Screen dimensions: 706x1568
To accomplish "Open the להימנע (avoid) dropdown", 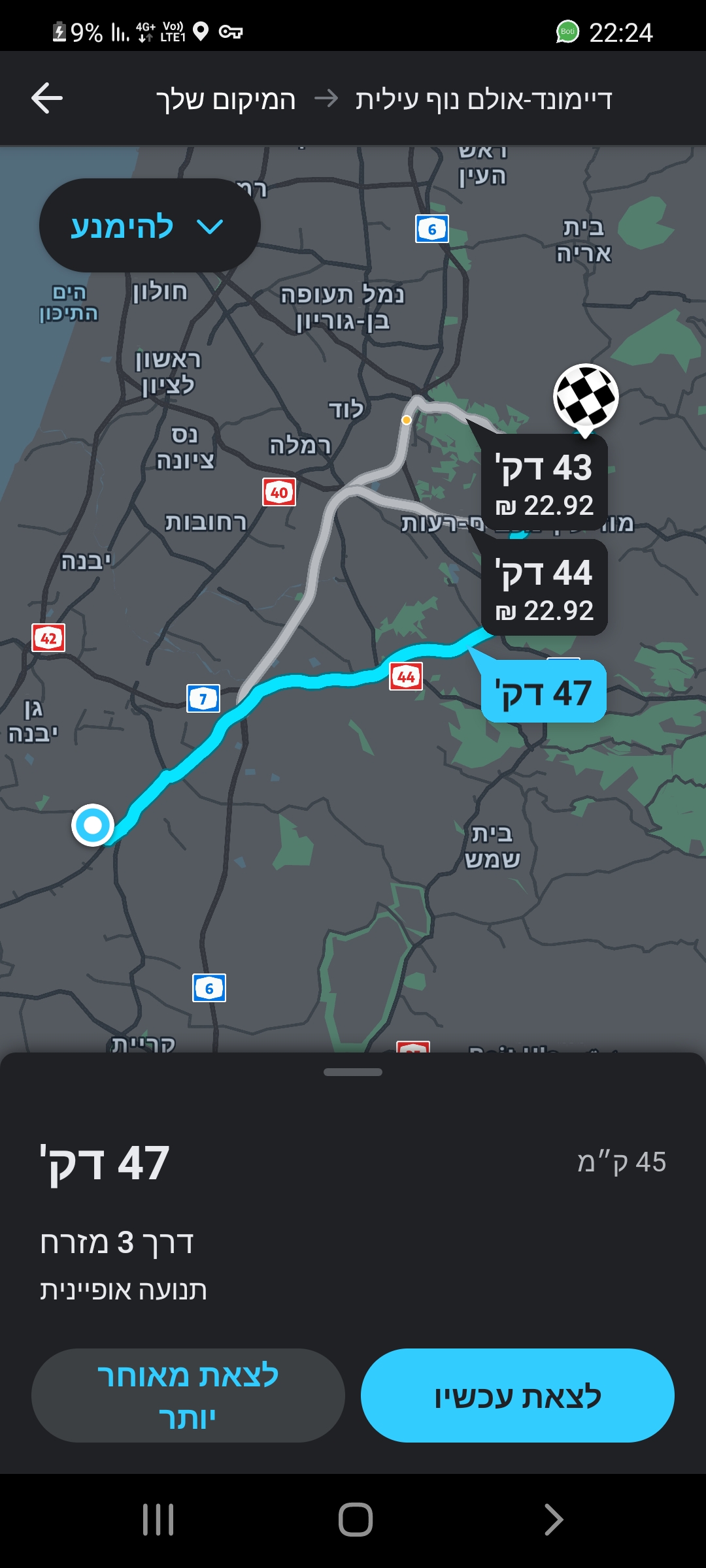I will pyautogui.click(x=150, y=226).
